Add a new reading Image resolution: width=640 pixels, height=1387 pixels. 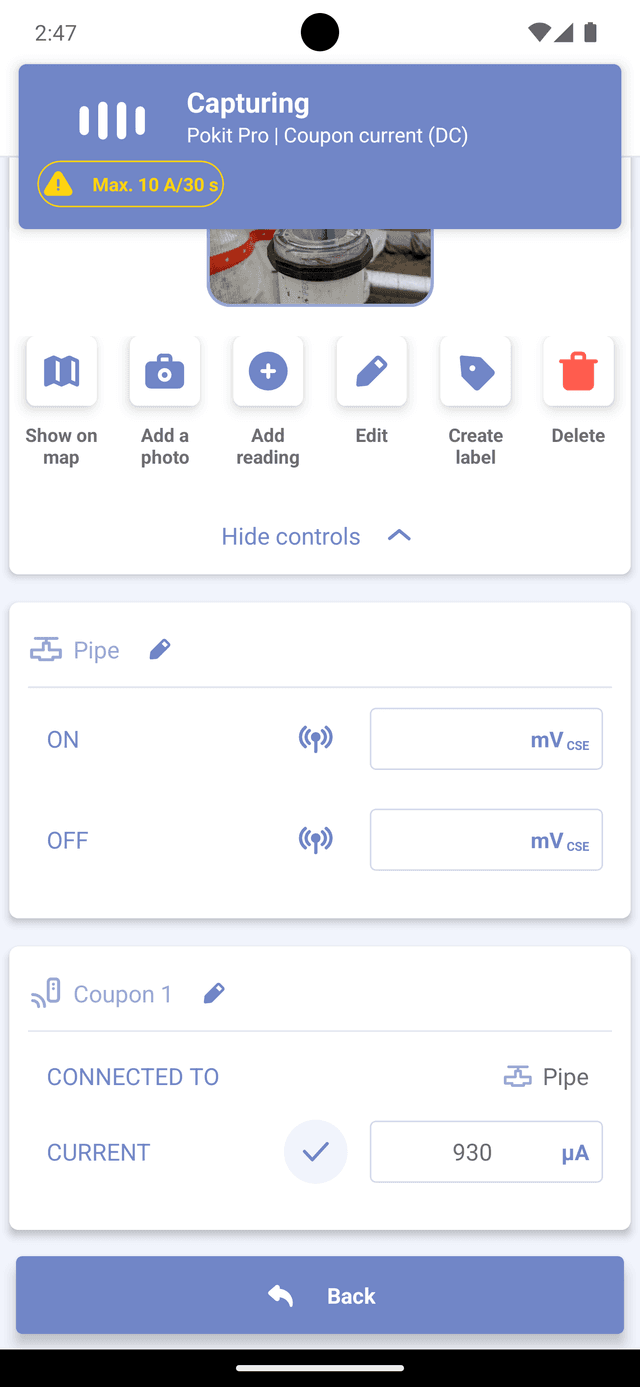268,372
